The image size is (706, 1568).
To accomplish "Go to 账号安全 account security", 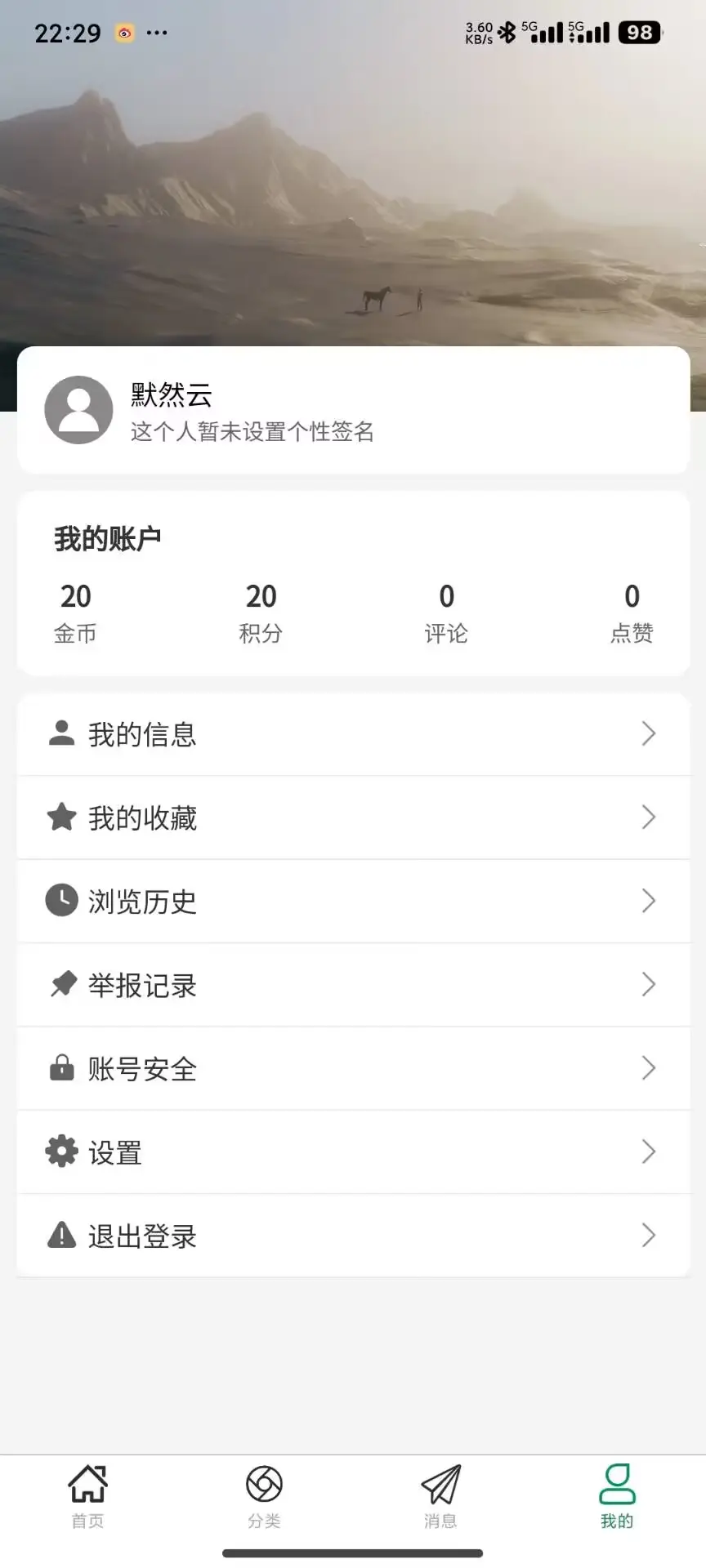I will pyautogui.click(x=353, y=1069).
